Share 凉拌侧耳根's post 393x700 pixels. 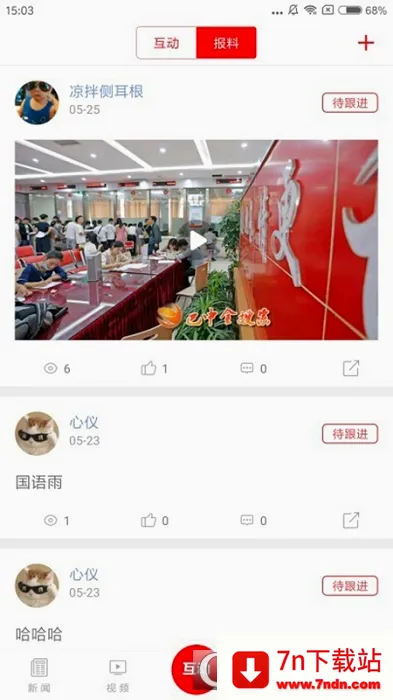(351, 368)
